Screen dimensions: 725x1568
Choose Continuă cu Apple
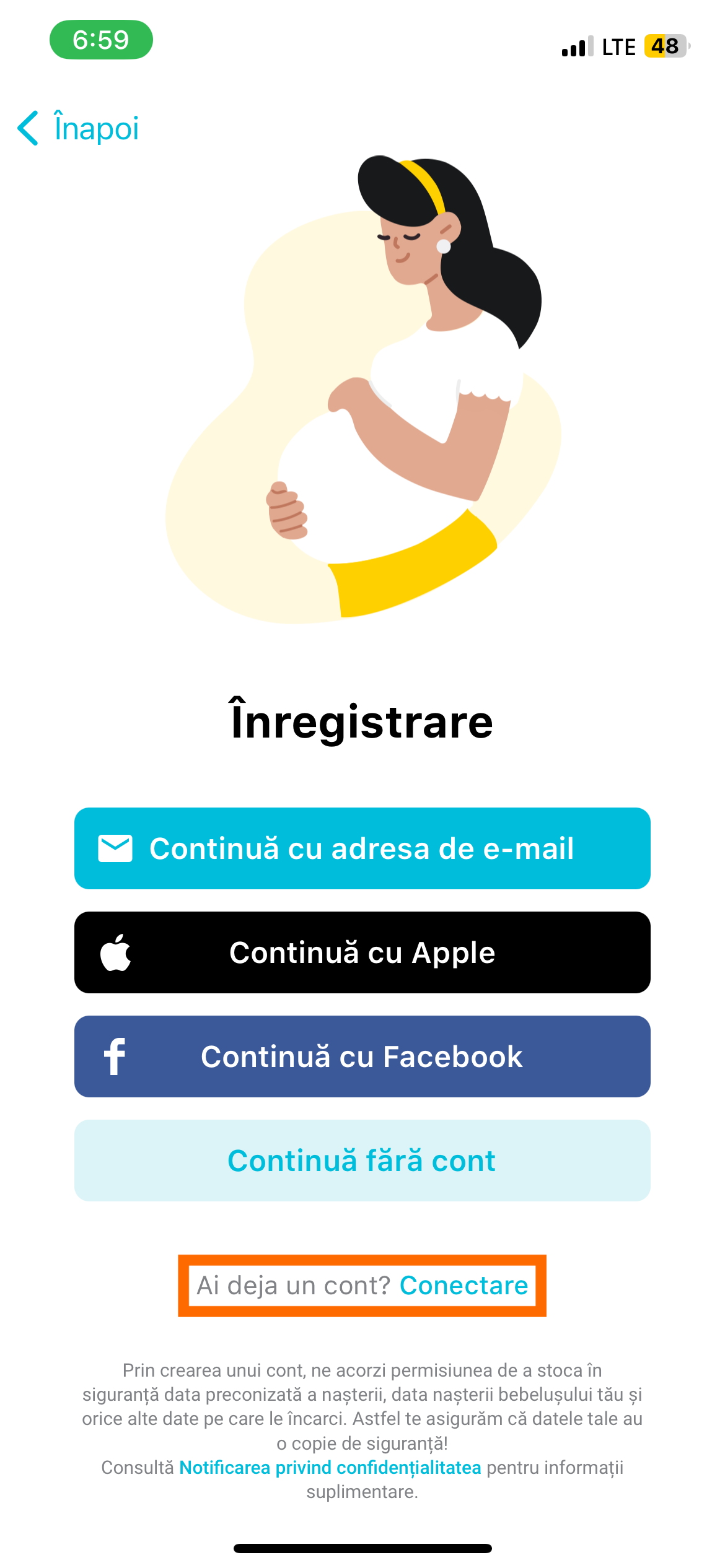click(362, 952)
